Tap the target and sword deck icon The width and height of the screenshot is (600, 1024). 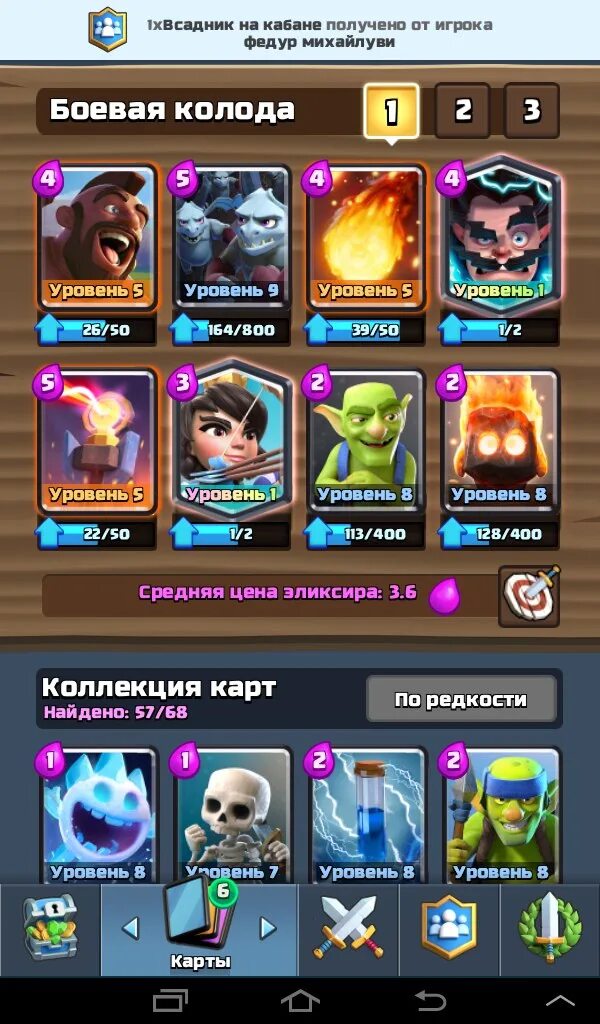click(529, 596)
